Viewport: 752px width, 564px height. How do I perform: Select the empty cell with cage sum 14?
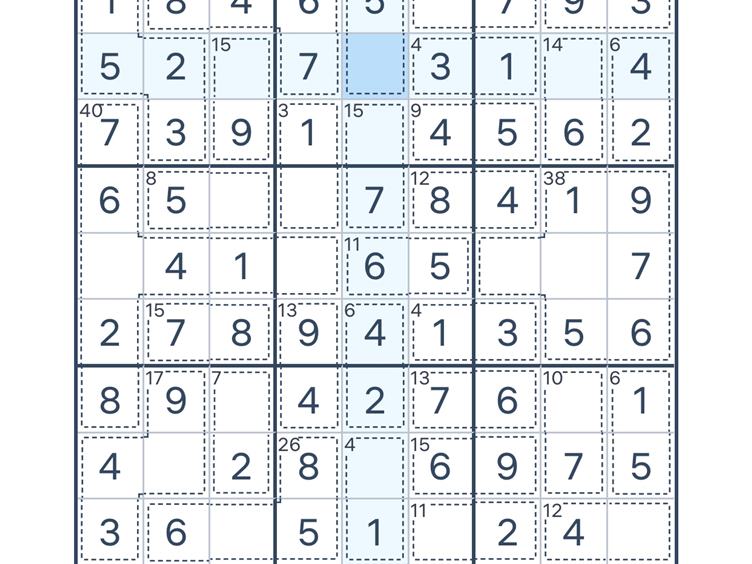click(x=573, y=67)
